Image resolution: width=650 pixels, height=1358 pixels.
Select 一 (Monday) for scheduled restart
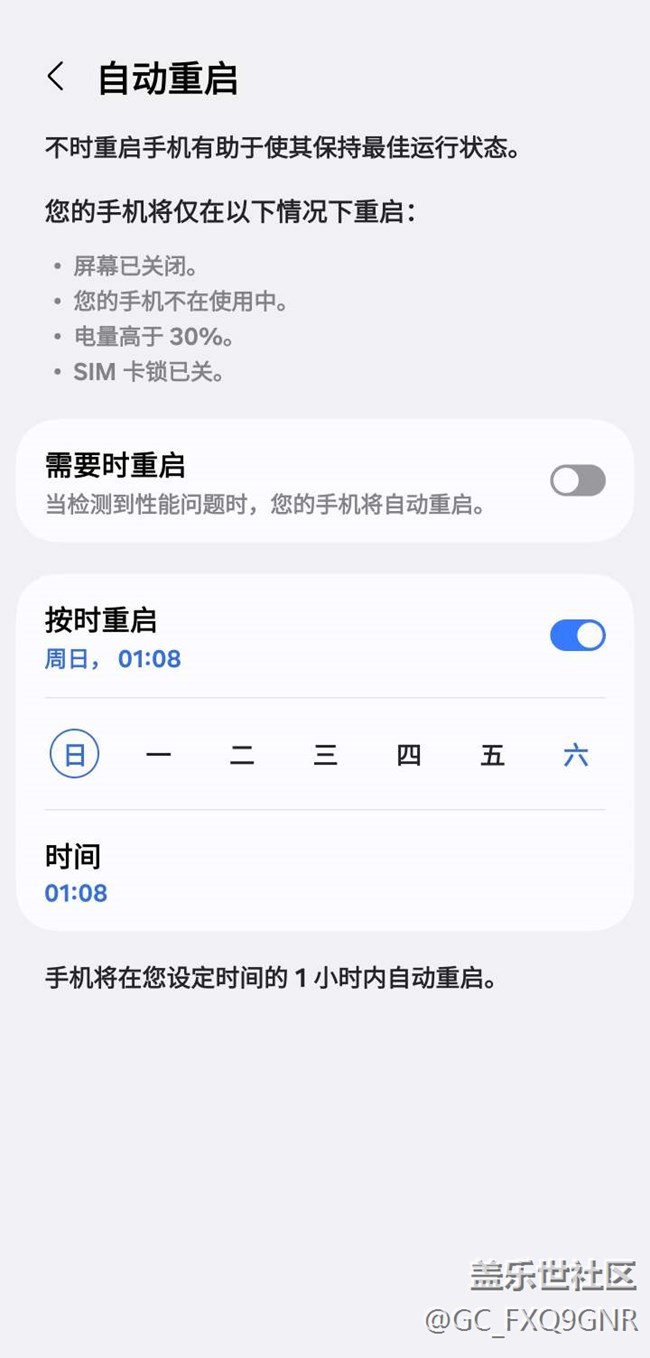(158, 755)
